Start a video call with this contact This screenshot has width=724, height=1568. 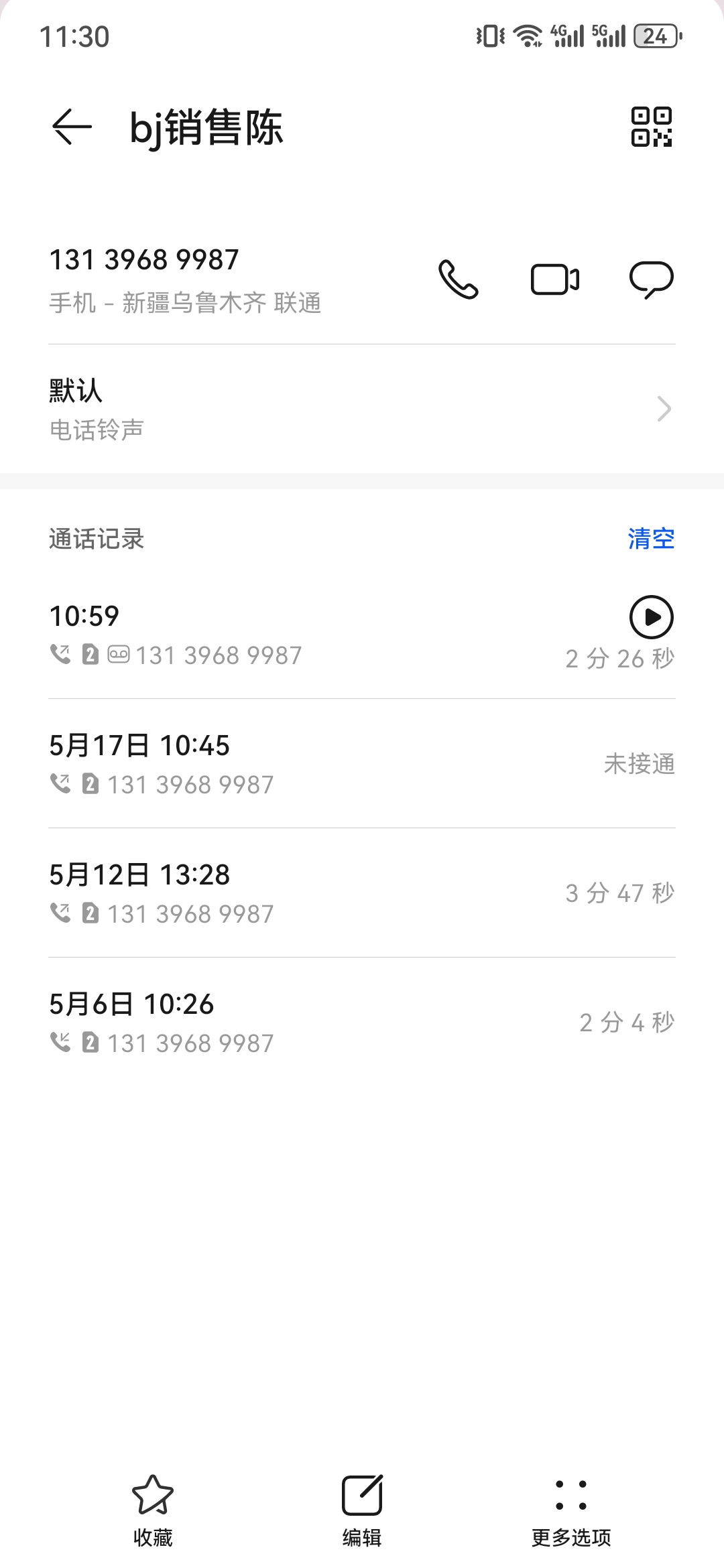[x=555, y=279]
